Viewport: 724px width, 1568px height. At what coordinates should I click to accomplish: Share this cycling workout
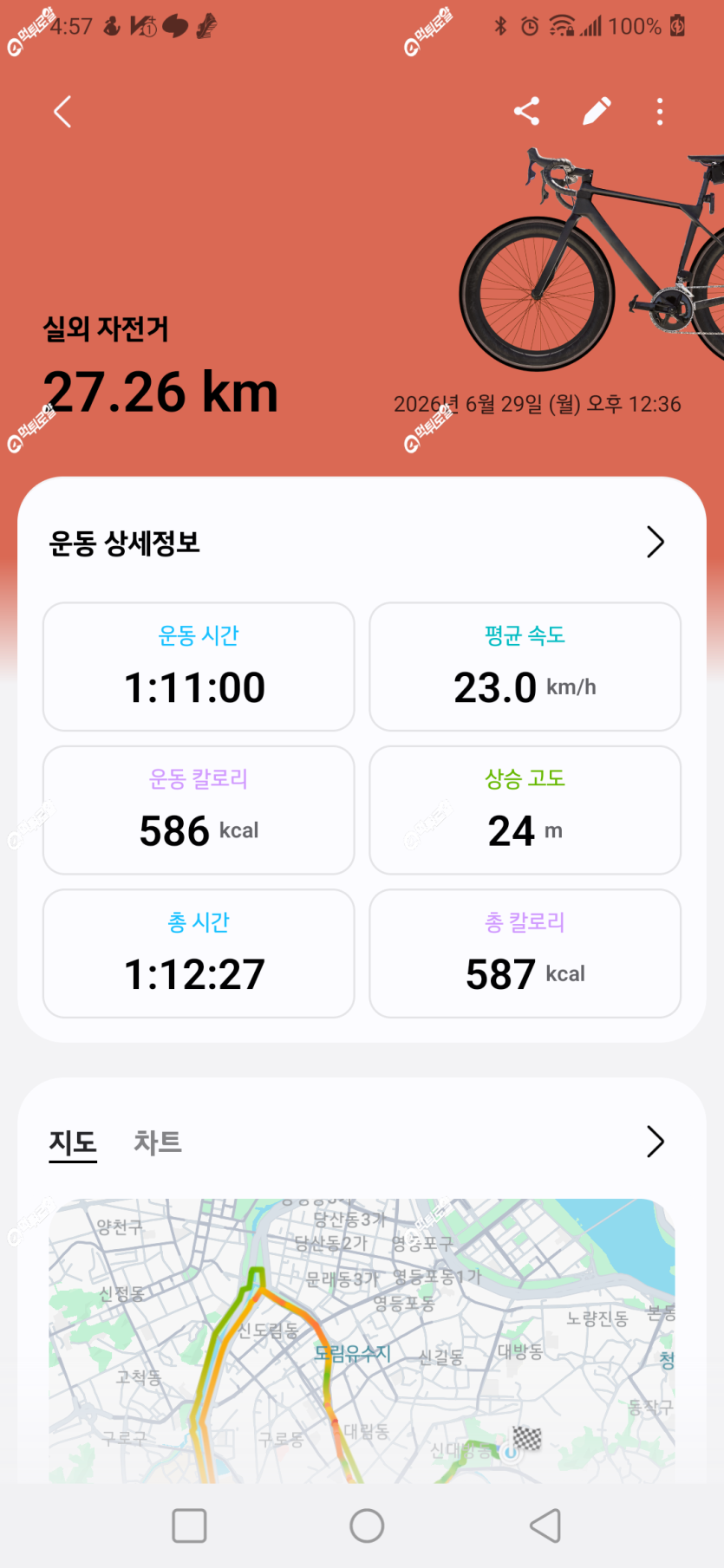click(526, 111)
